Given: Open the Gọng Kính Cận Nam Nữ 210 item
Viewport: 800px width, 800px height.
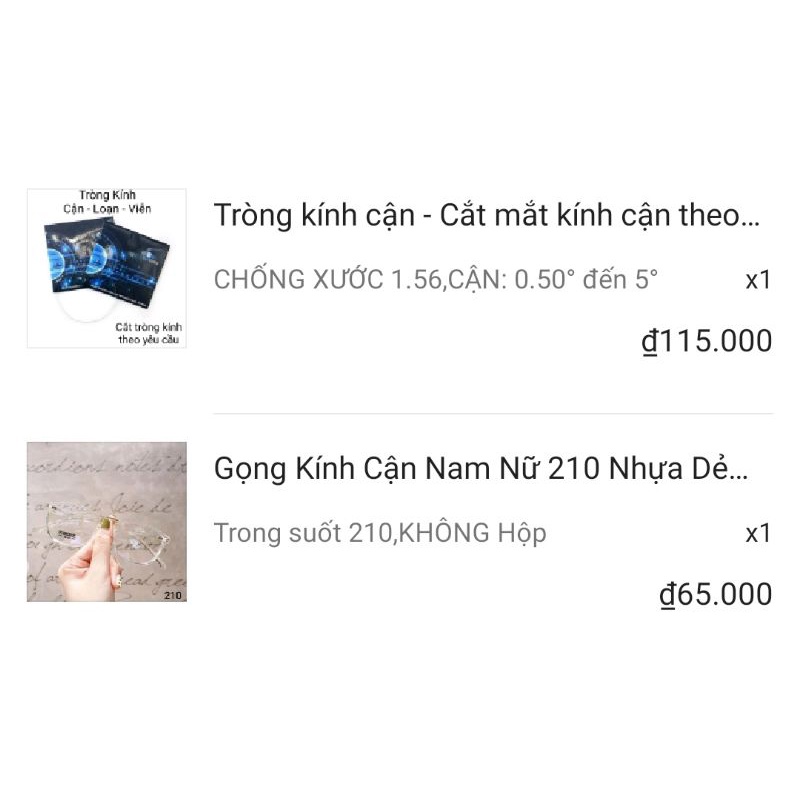Looking at the screenshot, I should point(480,470).
